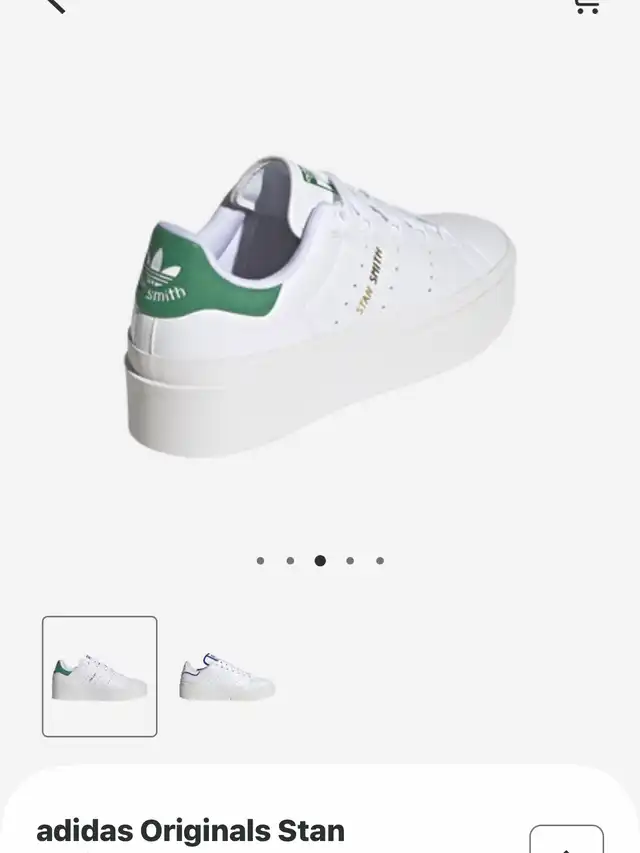Screen dimensions: 640x853
Task: Go back using the top arrow
Action: click(x=52, y=5)
